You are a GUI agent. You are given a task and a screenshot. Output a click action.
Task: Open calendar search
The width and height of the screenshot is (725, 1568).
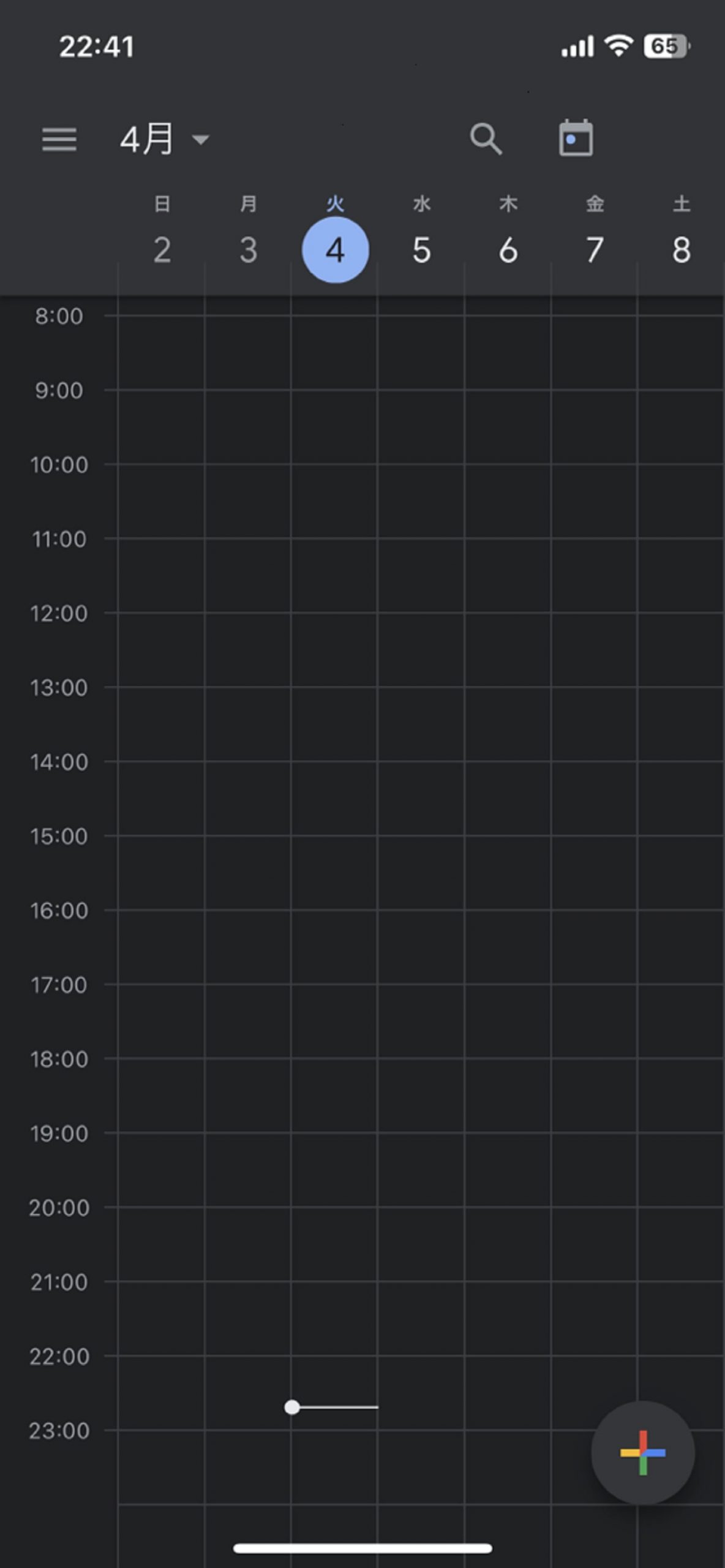pos(486,140)
